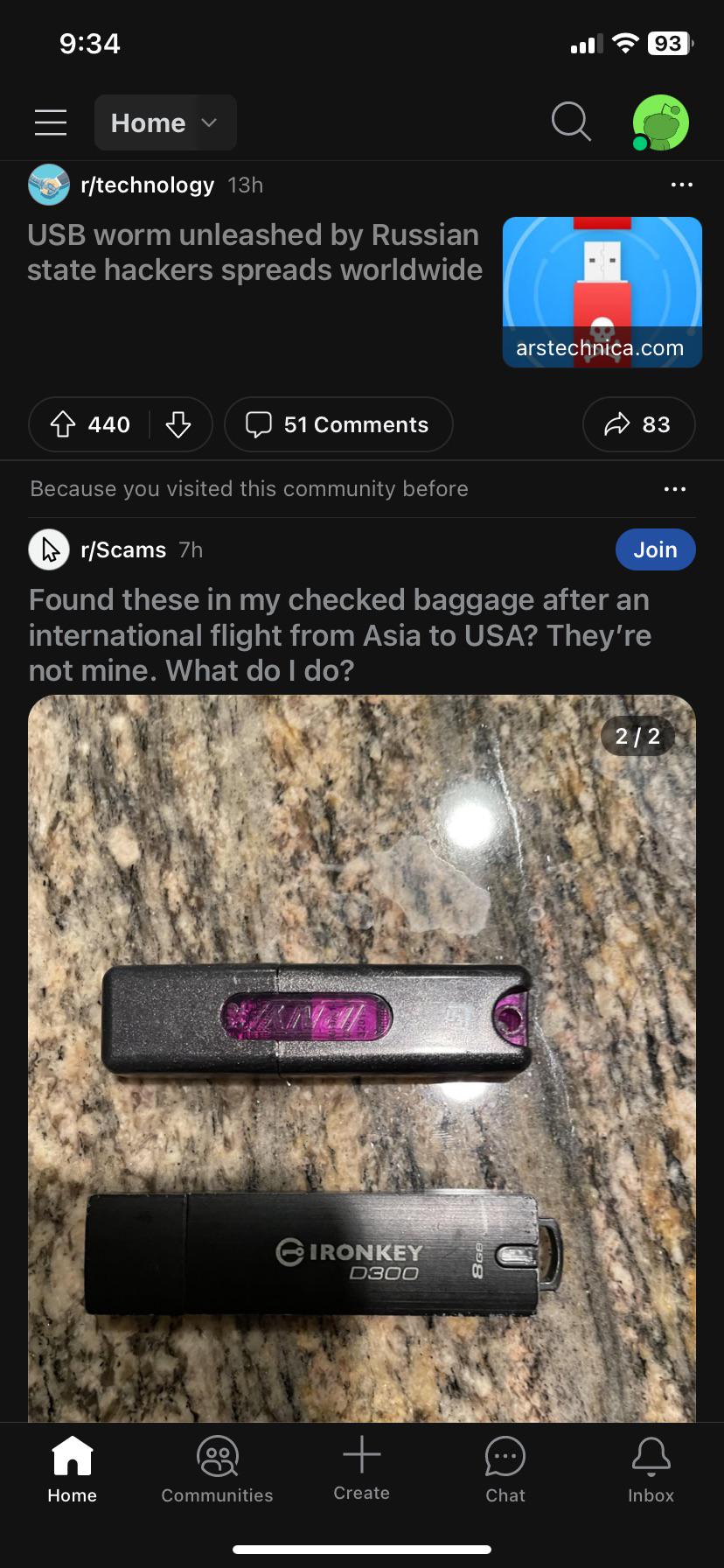Open Reddit search
Viewport: 724px width, 1568px height.
tap(571, 121)
